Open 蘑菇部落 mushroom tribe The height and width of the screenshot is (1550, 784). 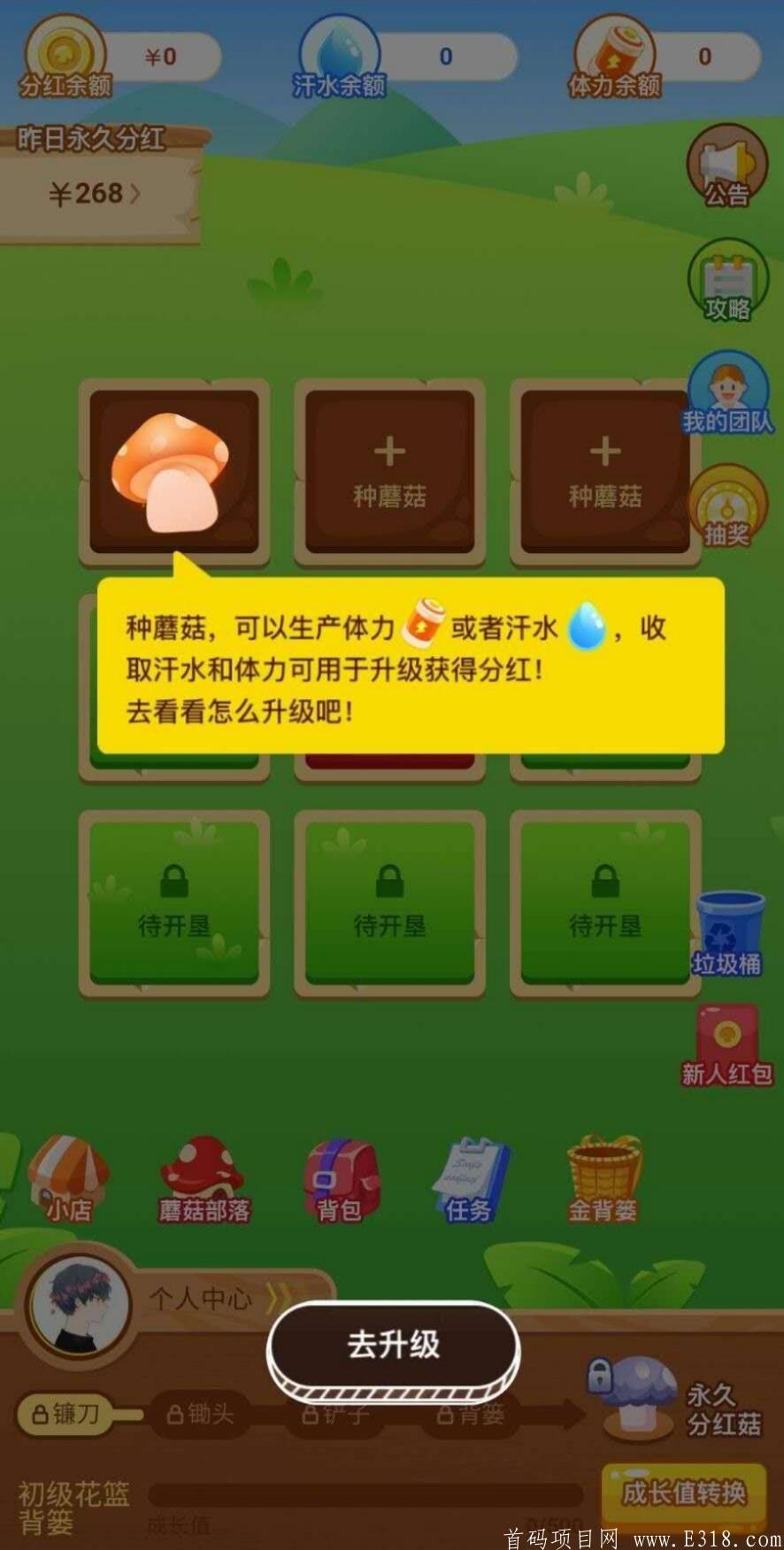(x=204, y=1179)
